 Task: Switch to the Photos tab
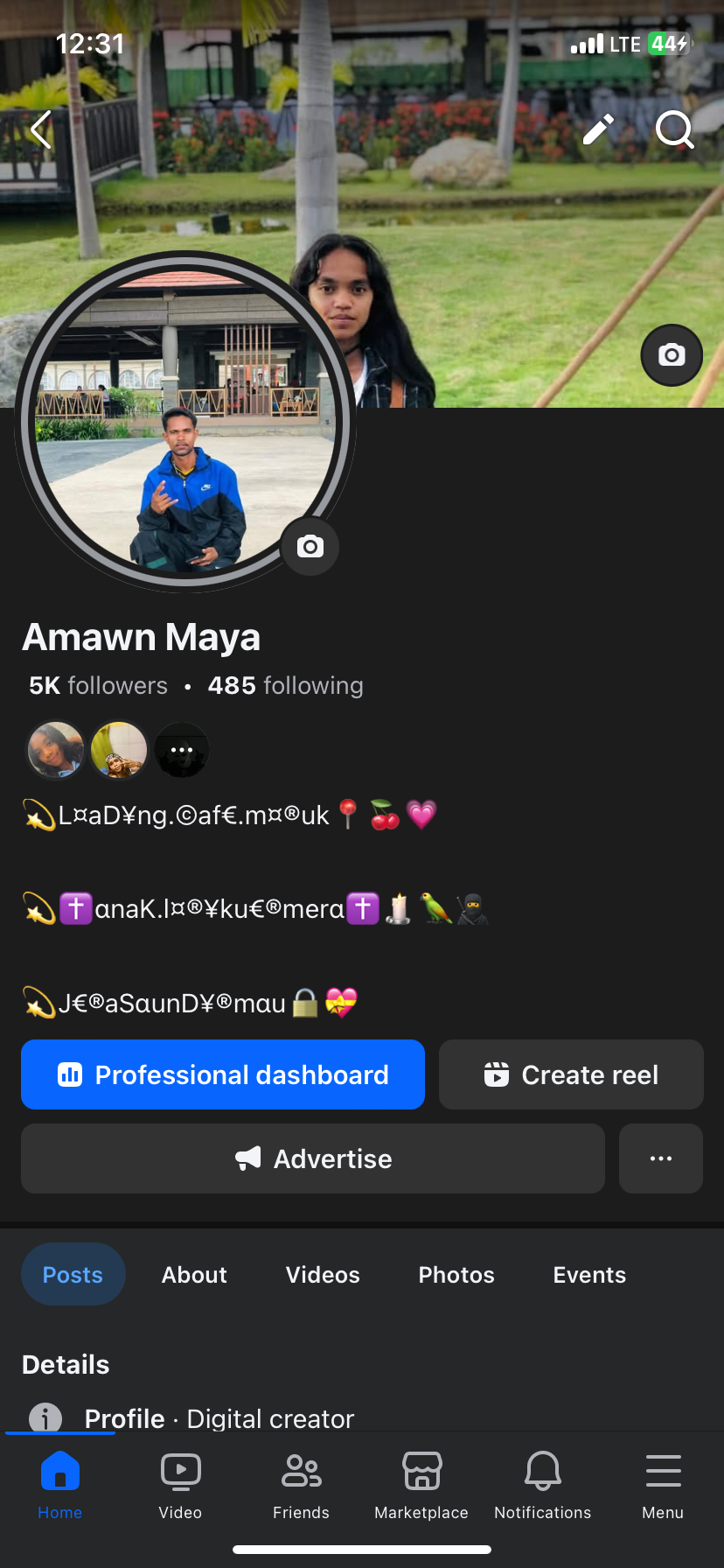tap(456, 1275)
